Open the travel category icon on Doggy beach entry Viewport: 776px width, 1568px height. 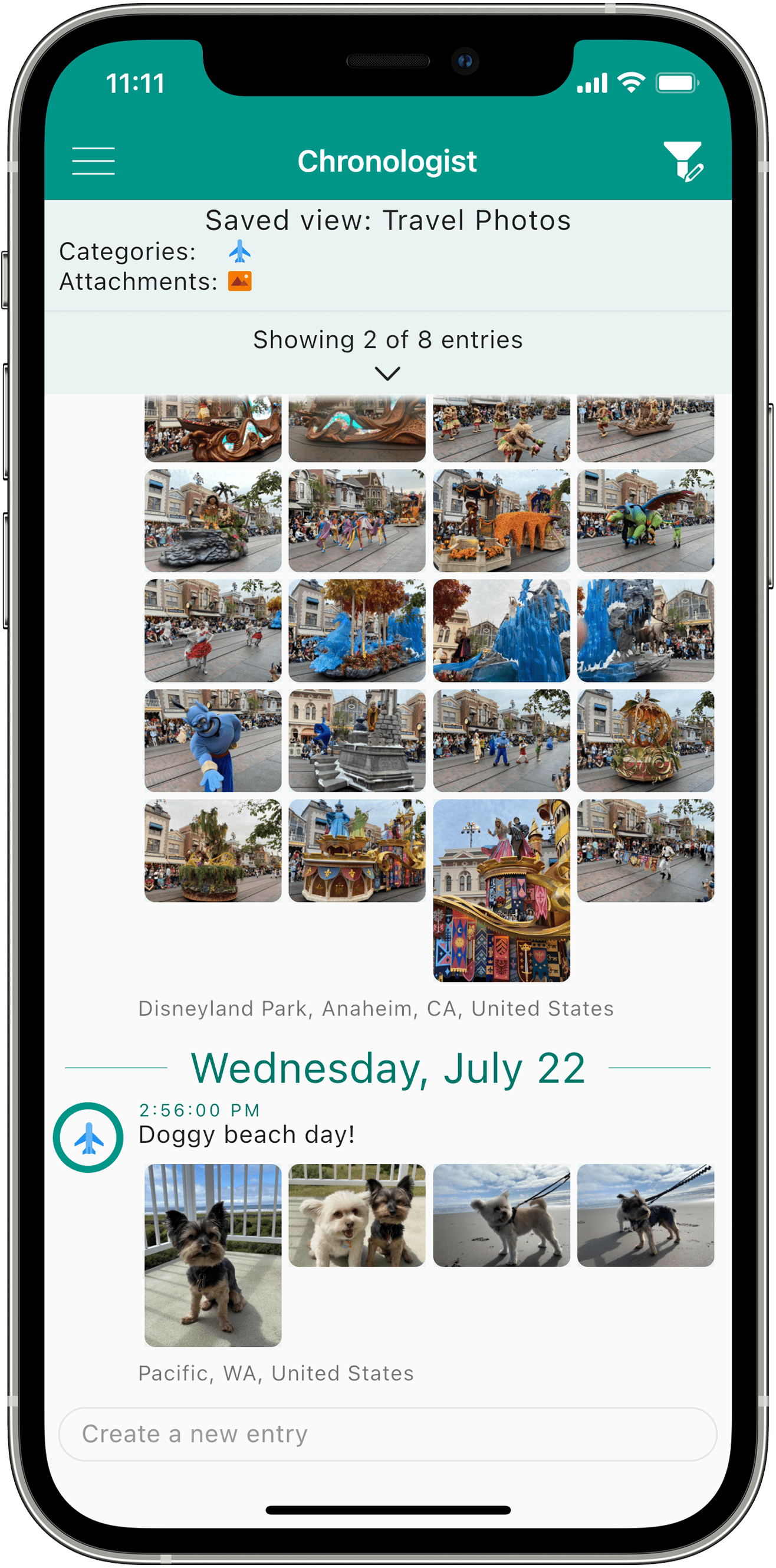coord(88,1137)
